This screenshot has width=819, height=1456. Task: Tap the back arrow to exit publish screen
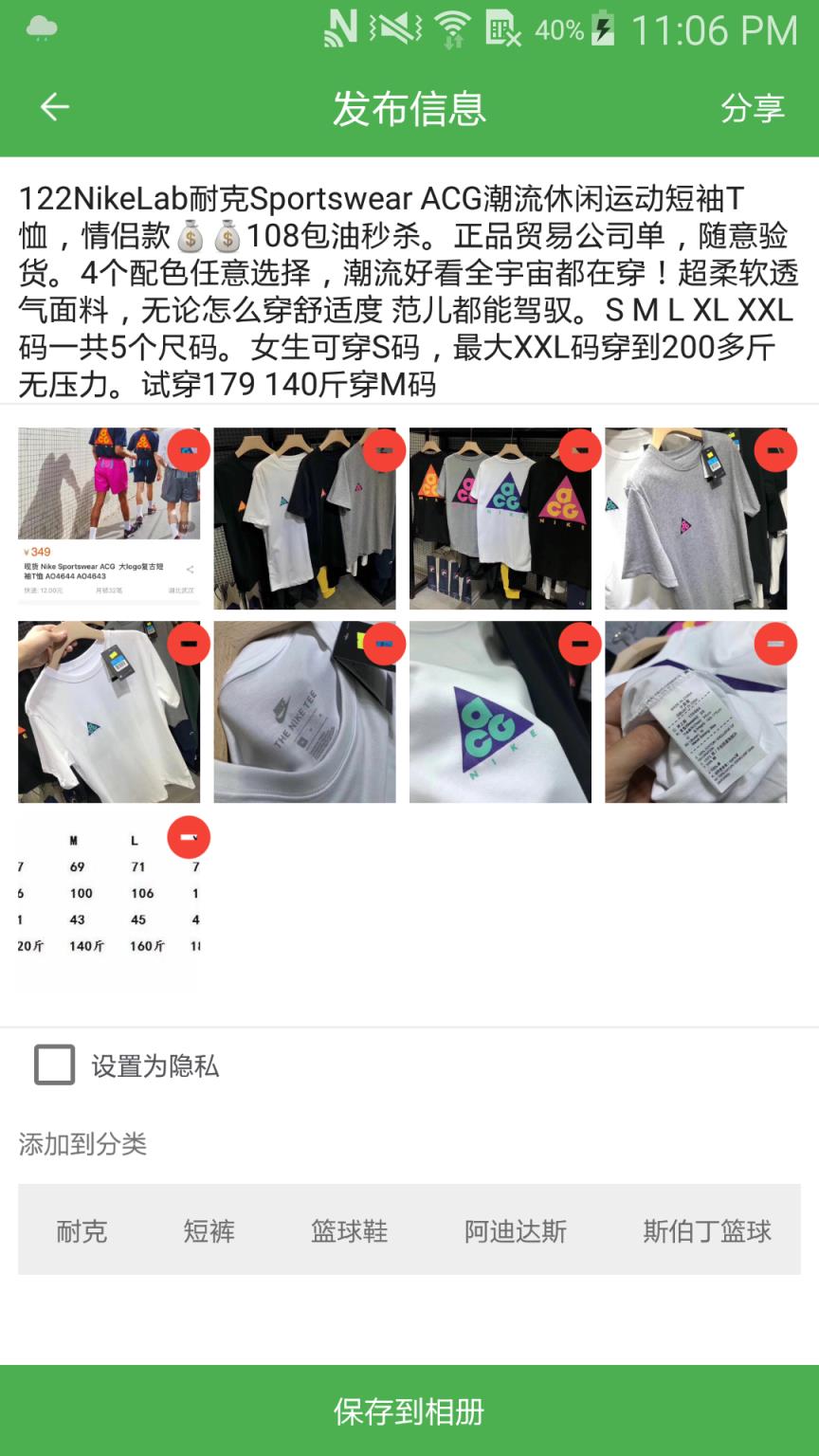54,107
